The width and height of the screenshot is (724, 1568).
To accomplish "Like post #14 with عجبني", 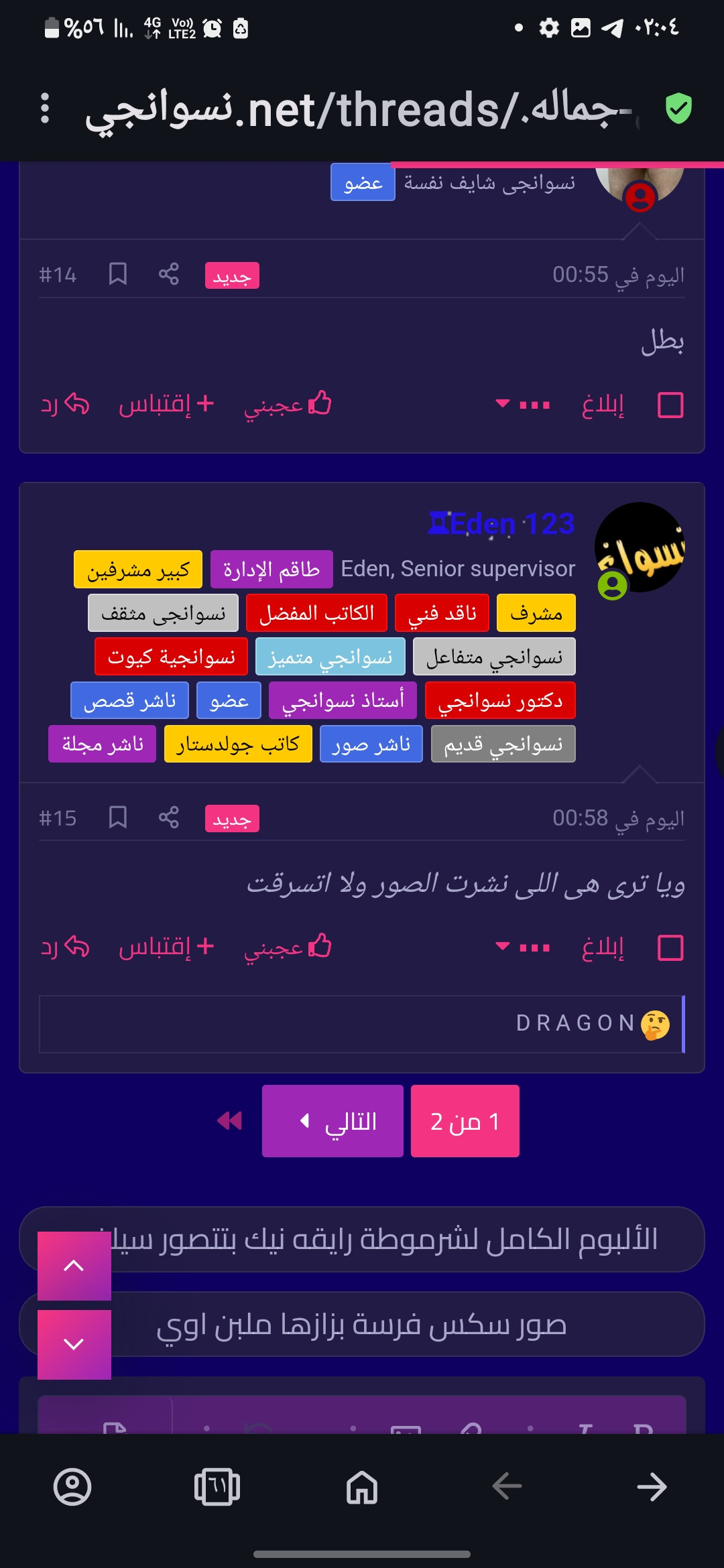I will pyautogui.click(x=288, y=405).
